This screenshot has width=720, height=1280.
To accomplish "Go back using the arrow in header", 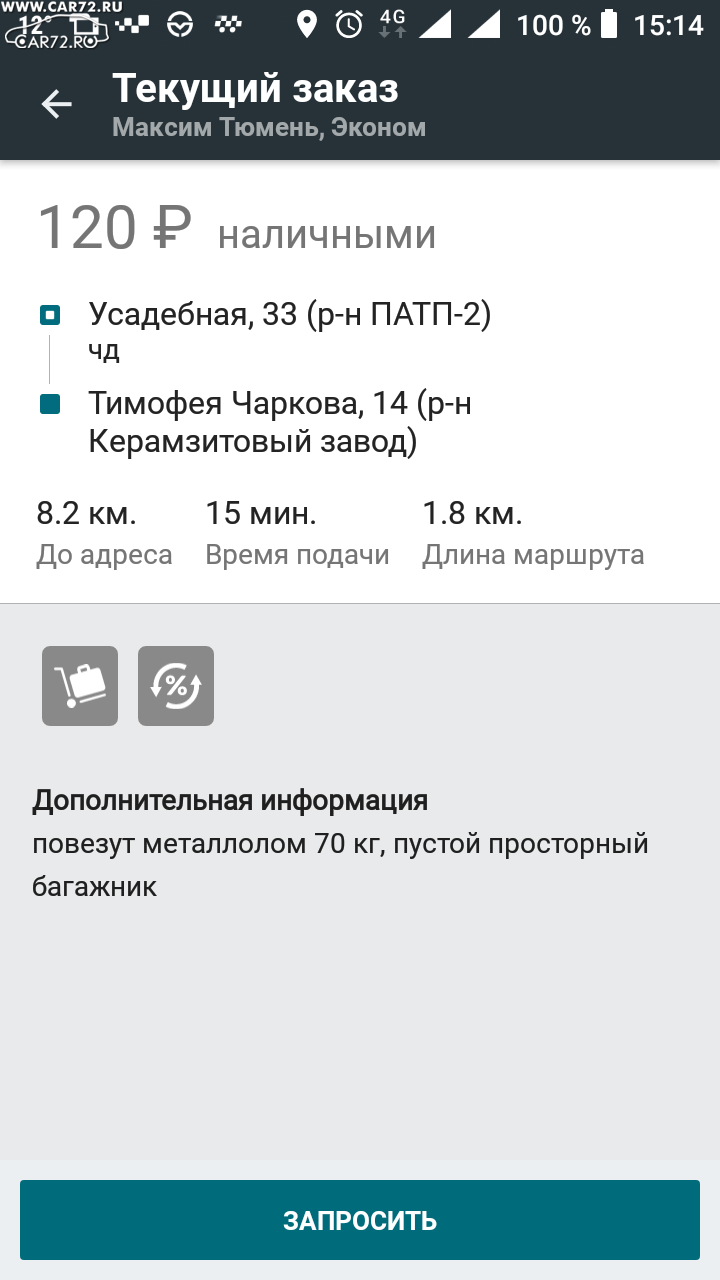I will point(56,104).
